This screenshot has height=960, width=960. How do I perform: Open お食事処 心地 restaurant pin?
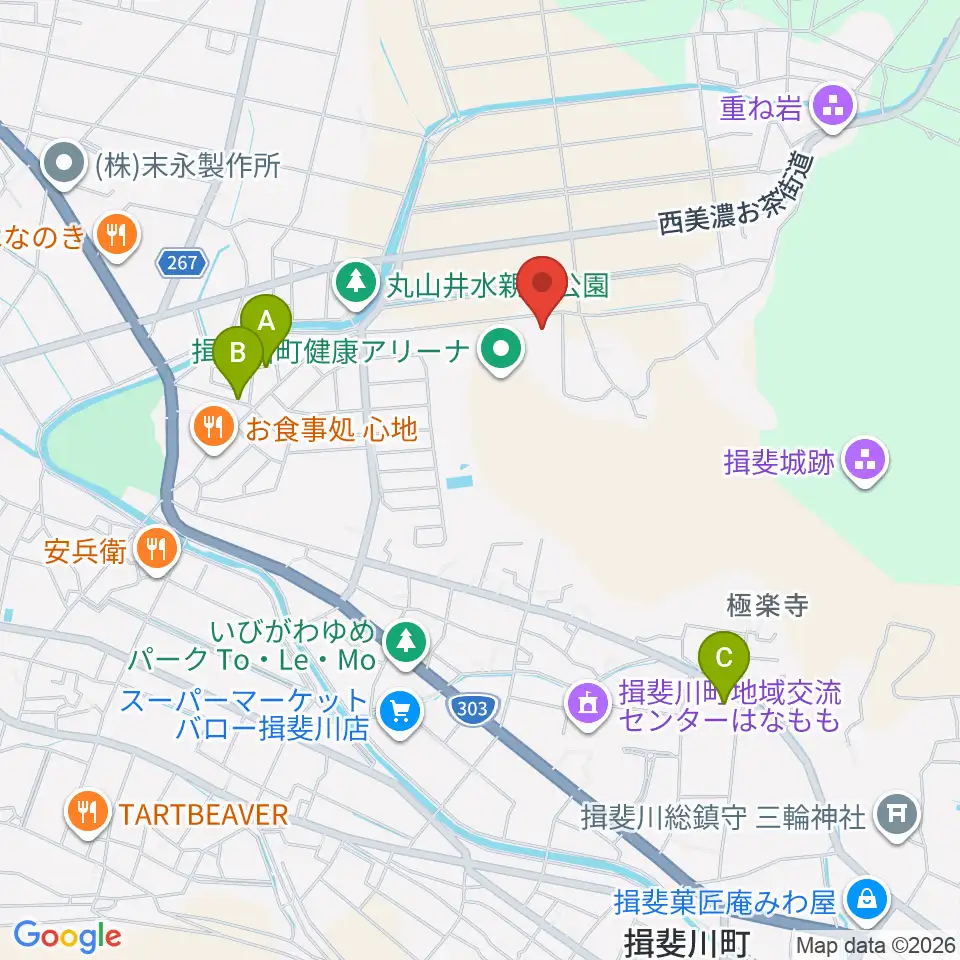click(213, 429)
